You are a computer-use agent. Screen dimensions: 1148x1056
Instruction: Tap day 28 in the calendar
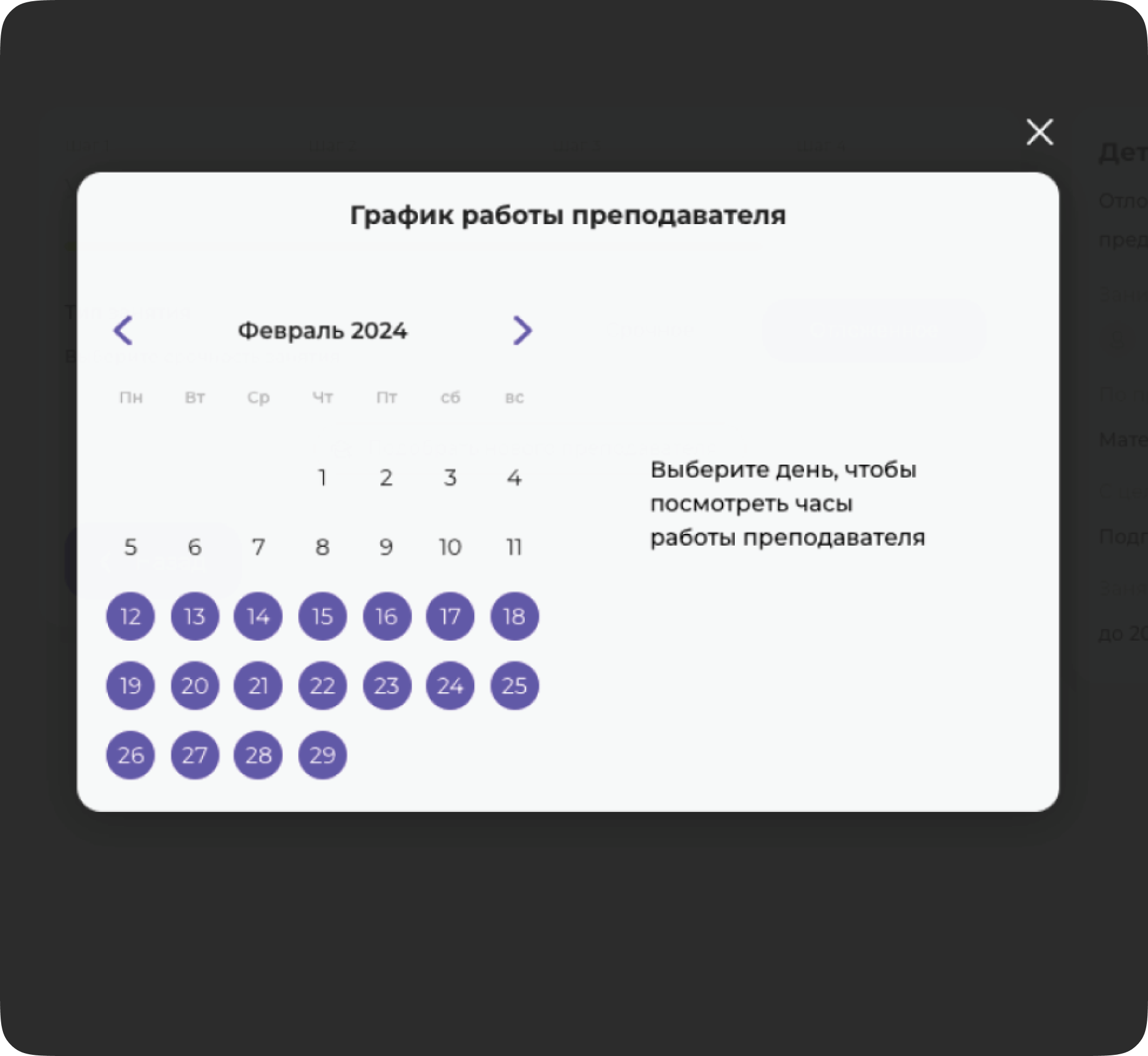[258, 755]
